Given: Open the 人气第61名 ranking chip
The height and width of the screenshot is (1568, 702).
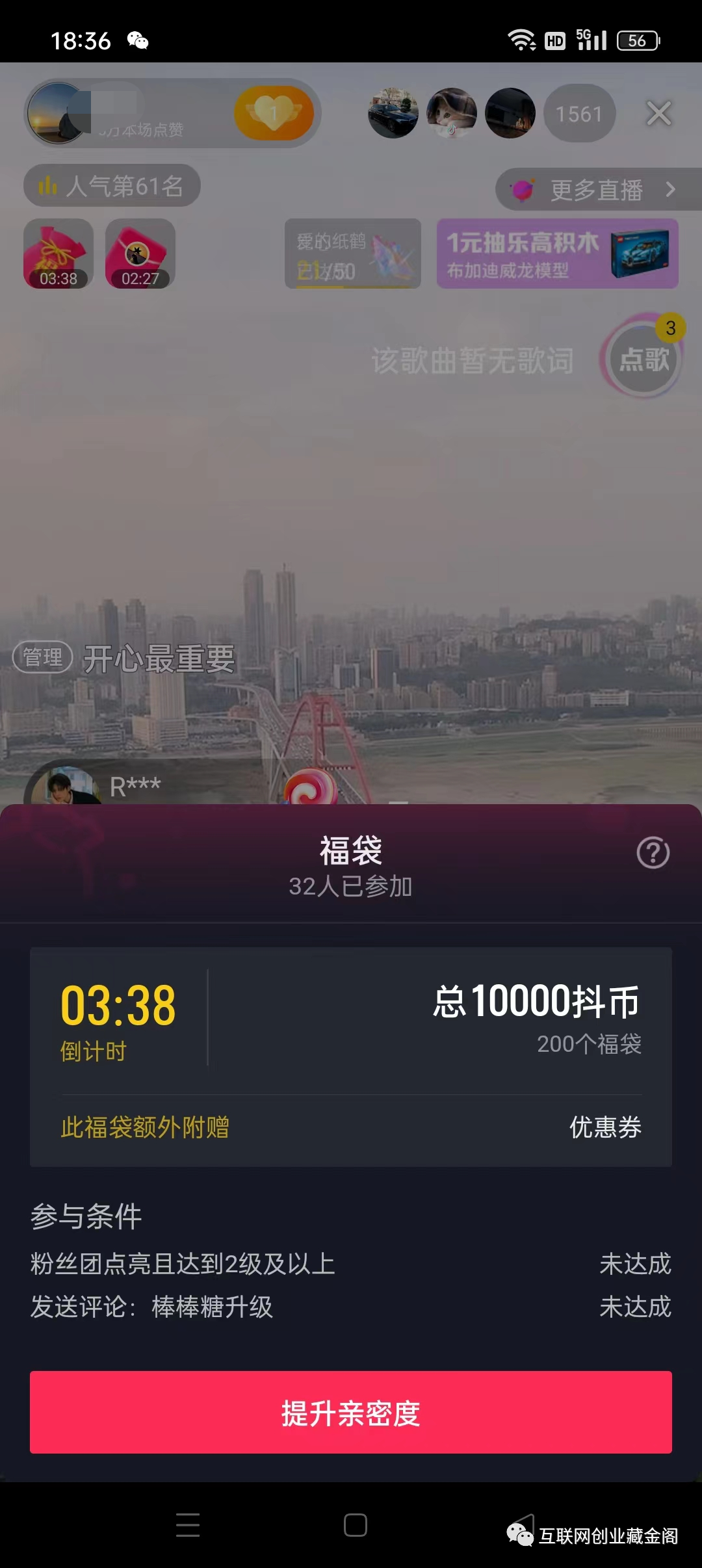Looking at the screenshot, I should click(x=112, y=186).
